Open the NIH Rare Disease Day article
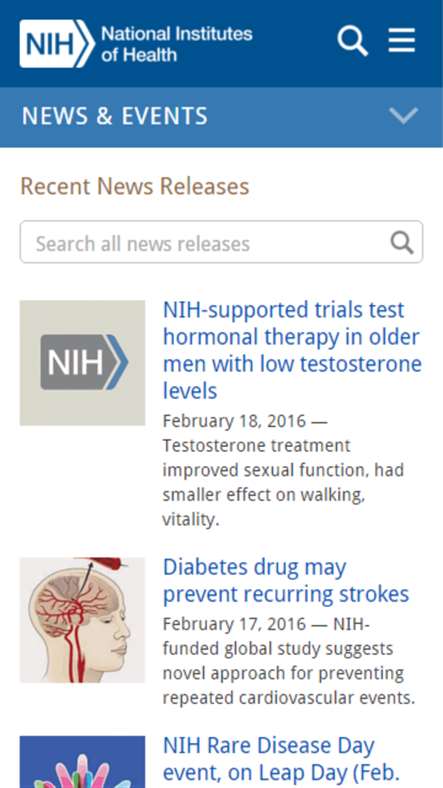Image resolution: width=443 pixels, height=788 pixels. point(281,760)
